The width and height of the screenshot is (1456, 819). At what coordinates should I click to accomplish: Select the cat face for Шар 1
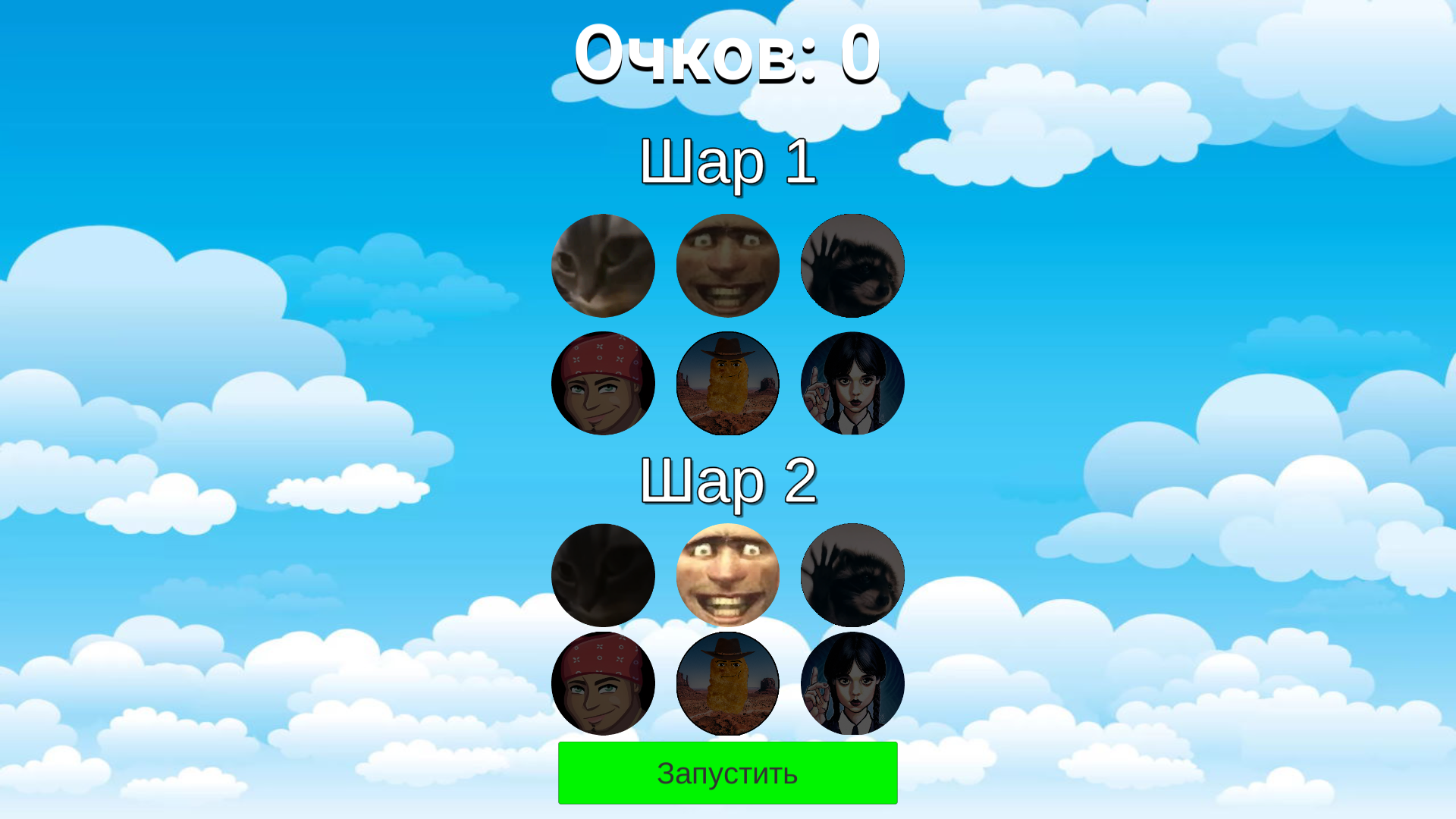[603, 265]
